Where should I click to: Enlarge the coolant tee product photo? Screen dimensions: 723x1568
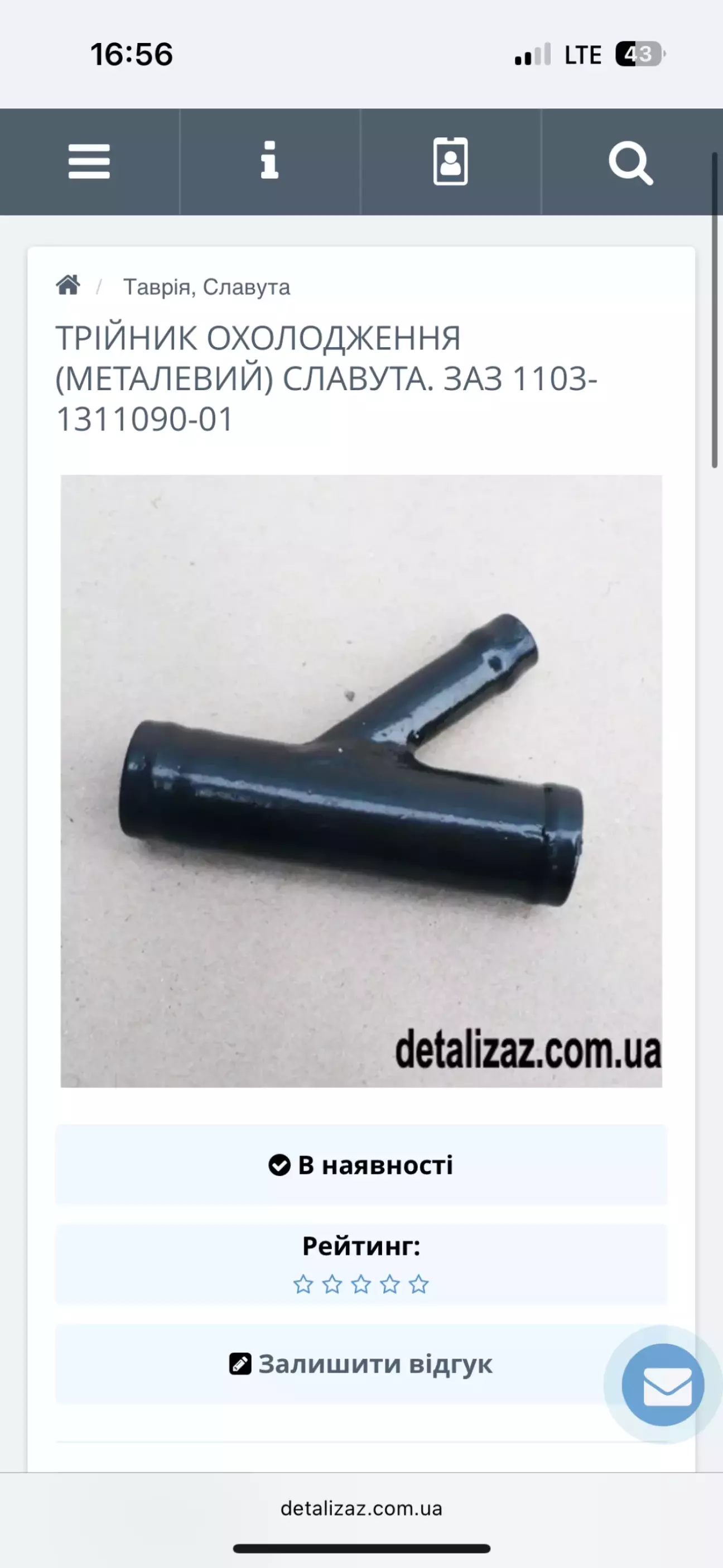(x=361, y=780)
